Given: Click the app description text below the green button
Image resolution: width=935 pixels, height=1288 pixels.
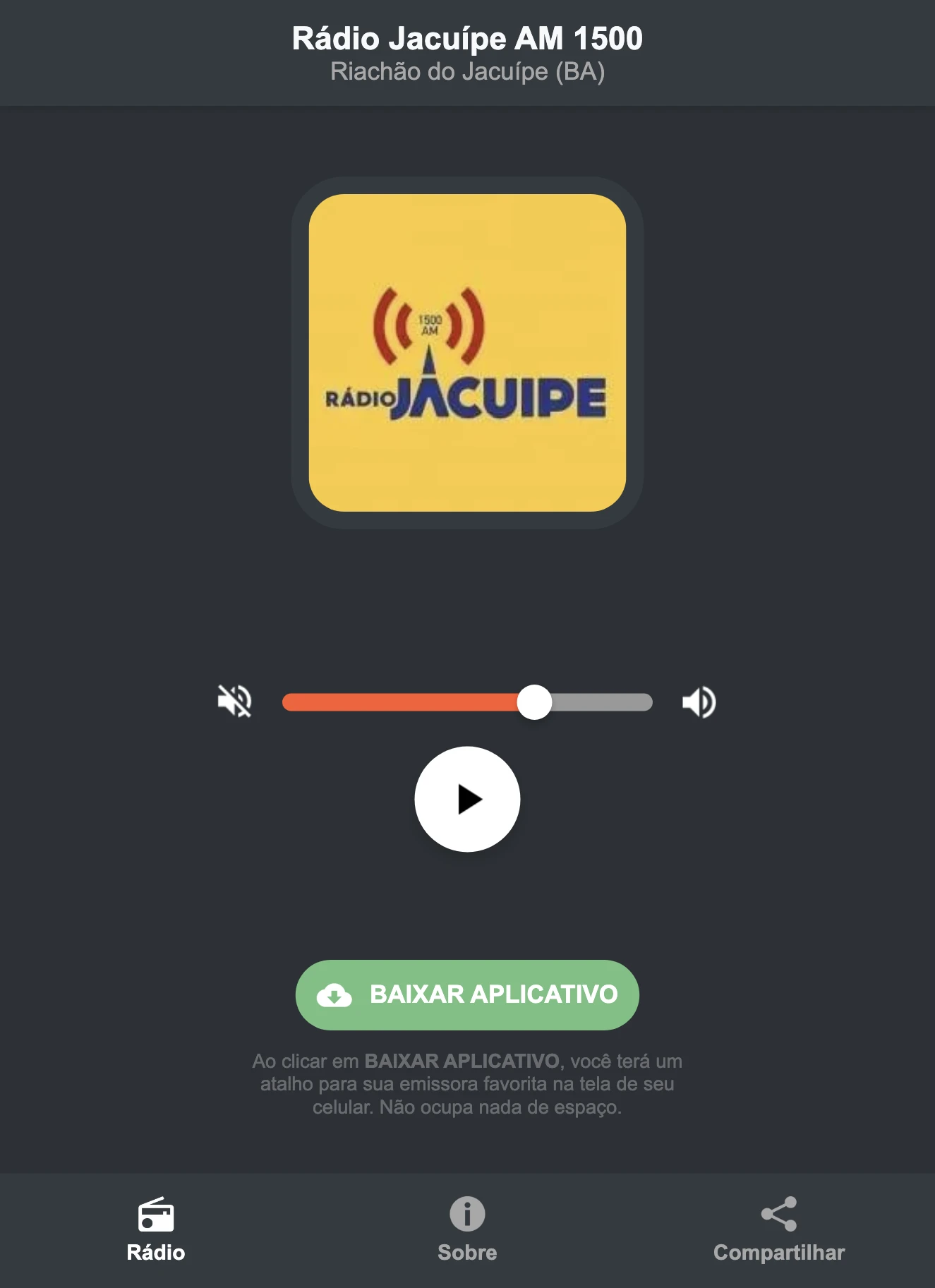Looking at the screenshot, I should click(x=467, y=1090).
